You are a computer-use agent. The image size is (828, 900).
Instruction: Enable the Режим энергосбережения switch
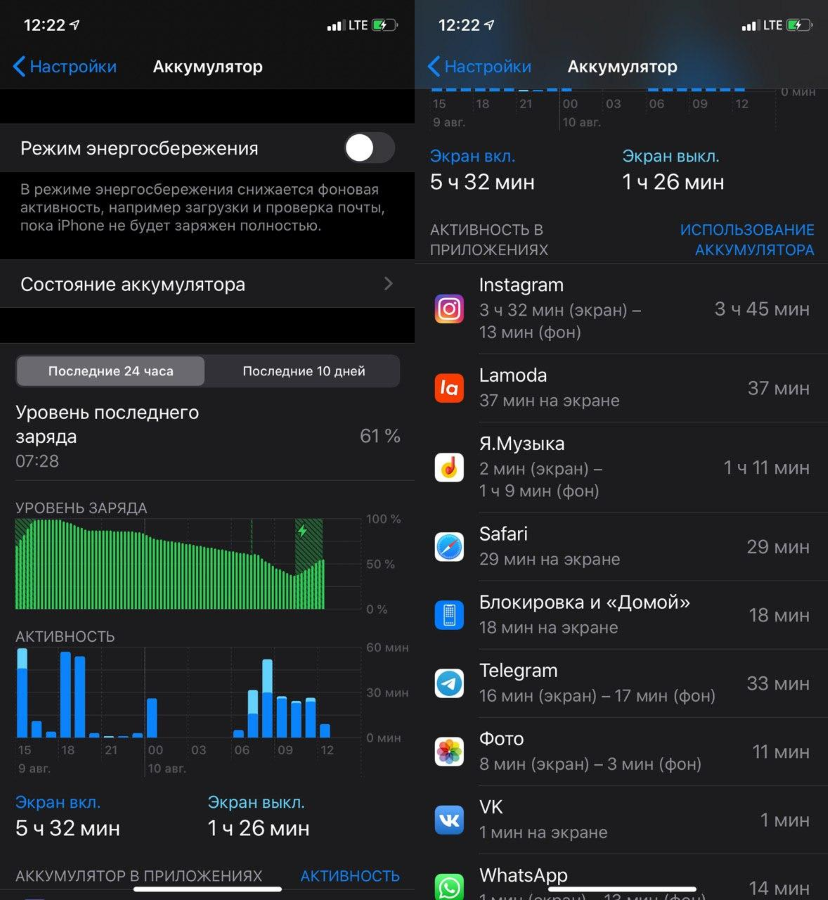pos(369,148)
